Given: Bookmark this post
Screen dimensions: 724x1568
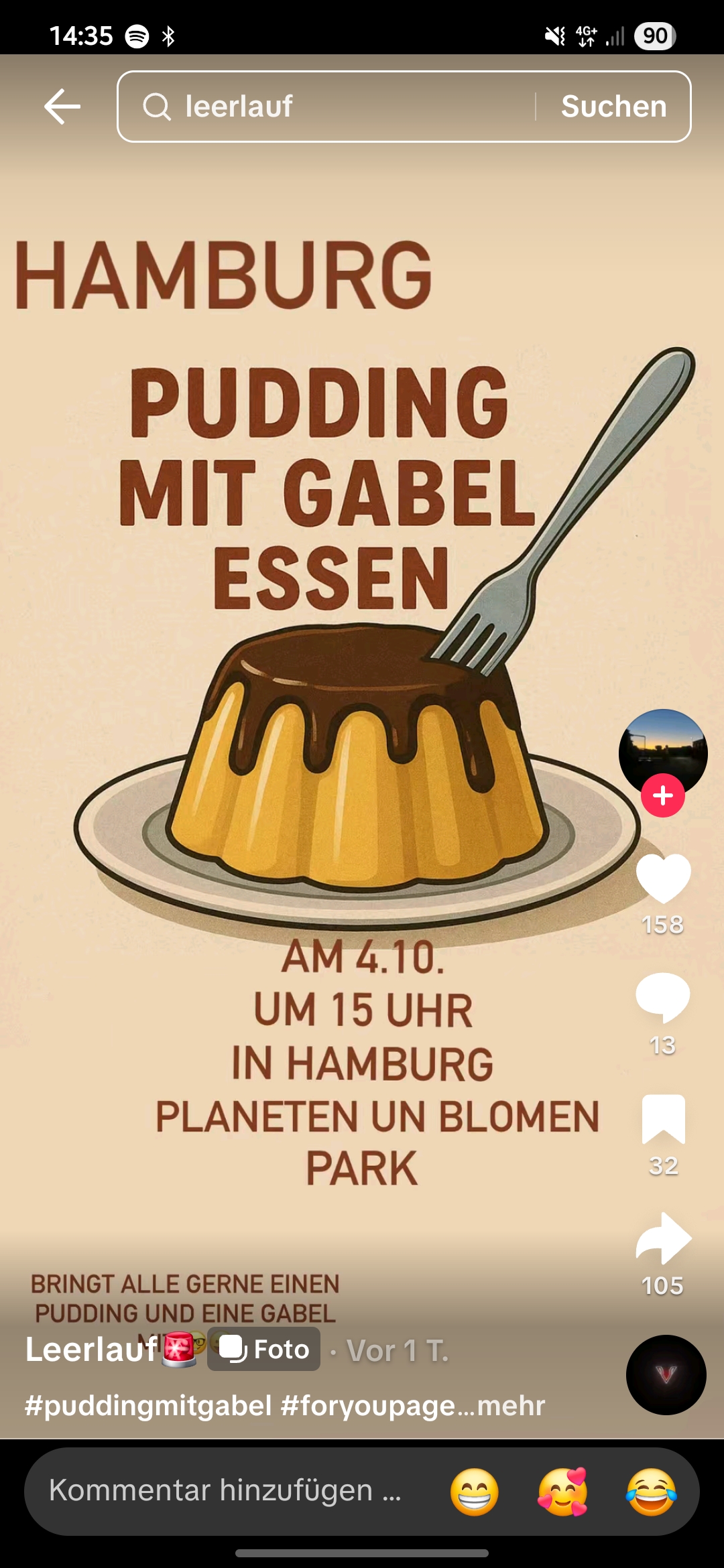Looking at the screenshot, I should (x=663, y=1119).
